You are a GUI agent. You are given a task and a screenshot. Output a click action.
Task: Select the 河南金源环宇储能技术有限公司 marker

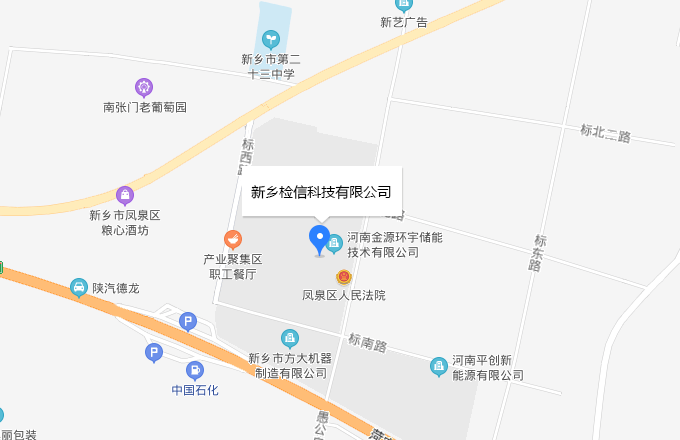tap(335, 242)
